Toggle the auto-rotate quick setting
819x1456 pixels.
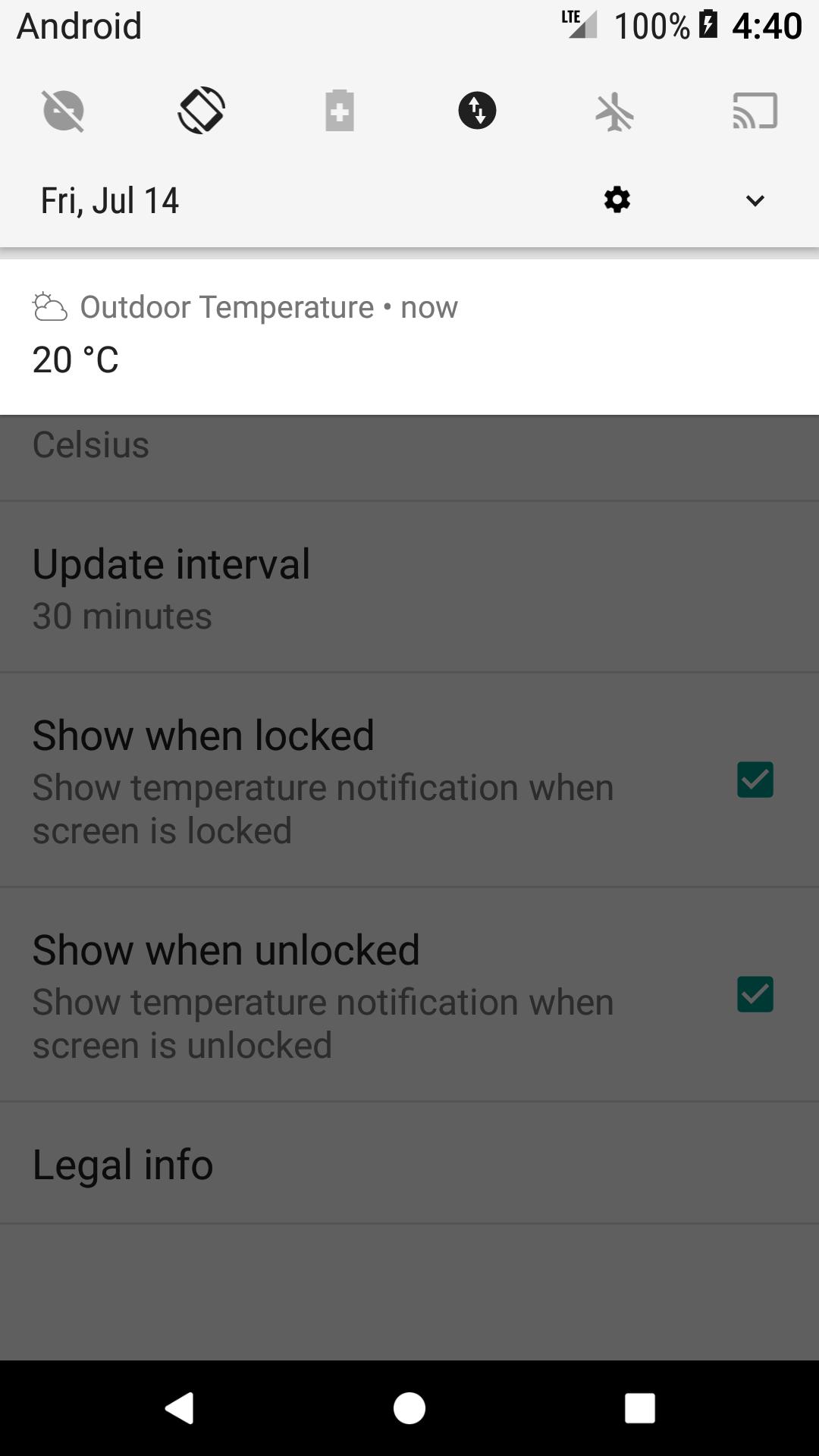202,111
